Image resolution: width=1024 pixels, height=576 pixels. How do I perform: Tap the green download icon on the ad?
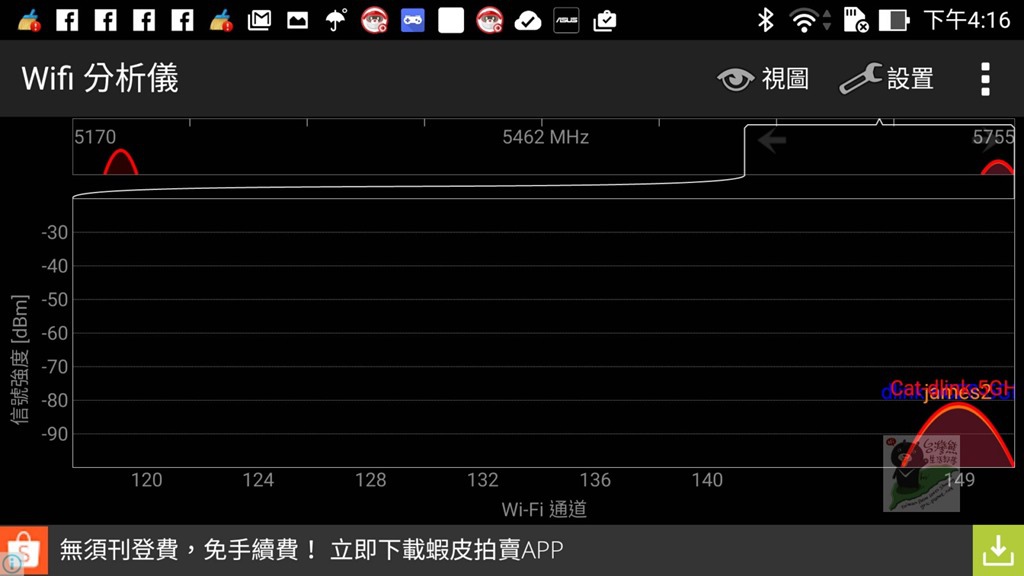pos(998,550)
